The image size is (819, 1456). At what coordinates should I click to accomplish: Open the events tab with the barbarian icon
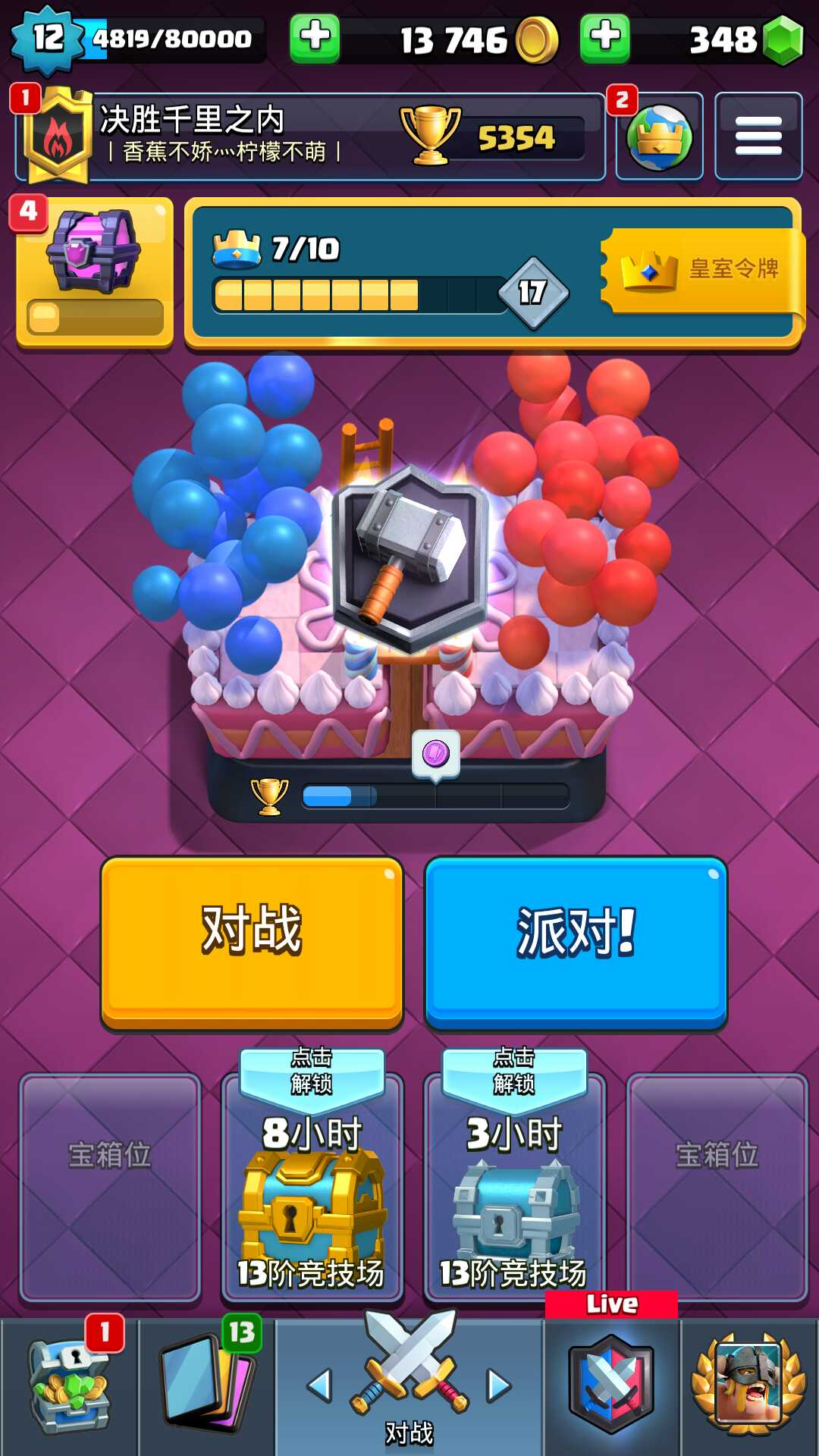click(749, 1386)
